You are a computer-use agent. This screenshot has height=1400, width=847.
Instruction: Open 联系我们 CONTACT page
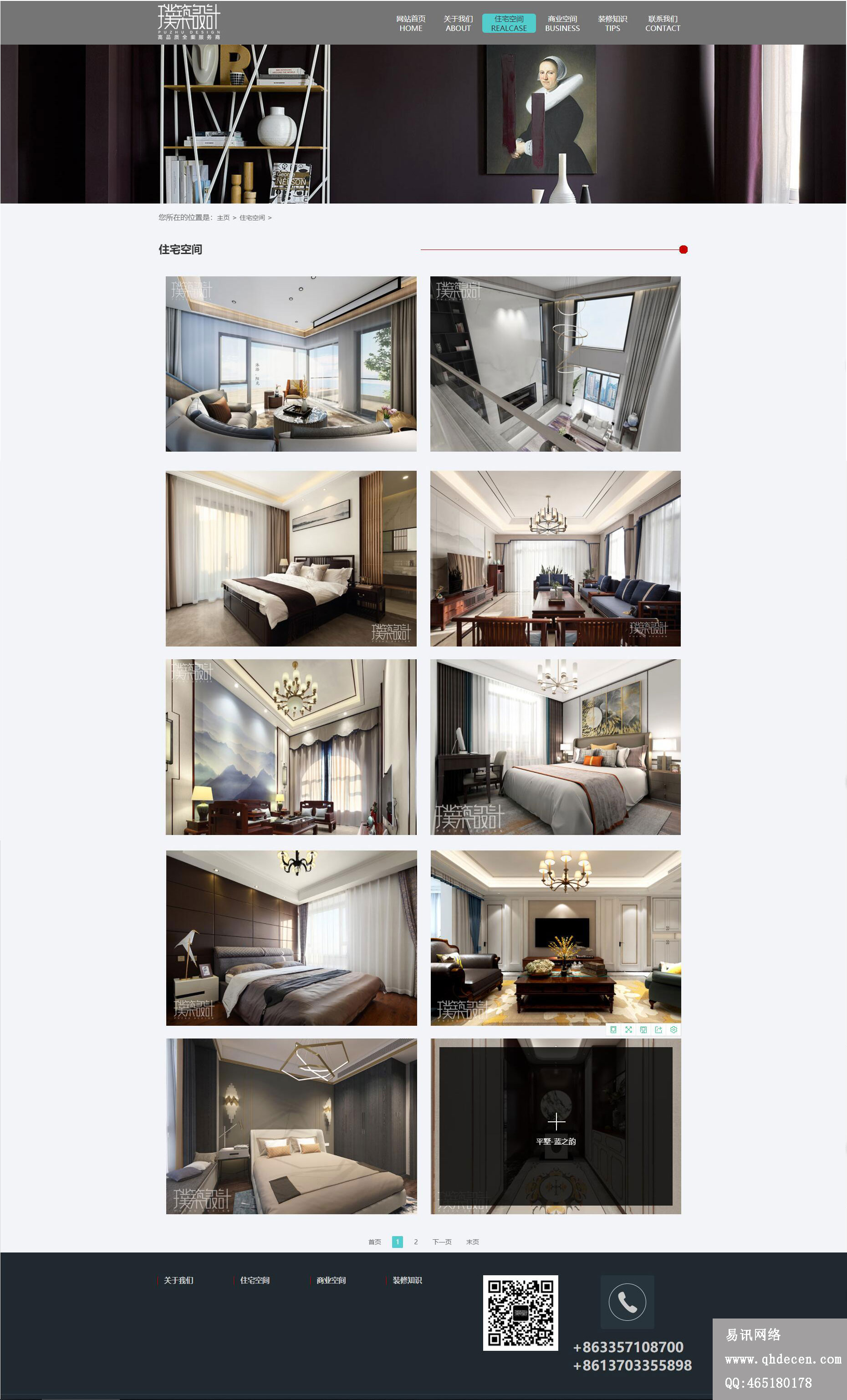(x=662, y=23)
